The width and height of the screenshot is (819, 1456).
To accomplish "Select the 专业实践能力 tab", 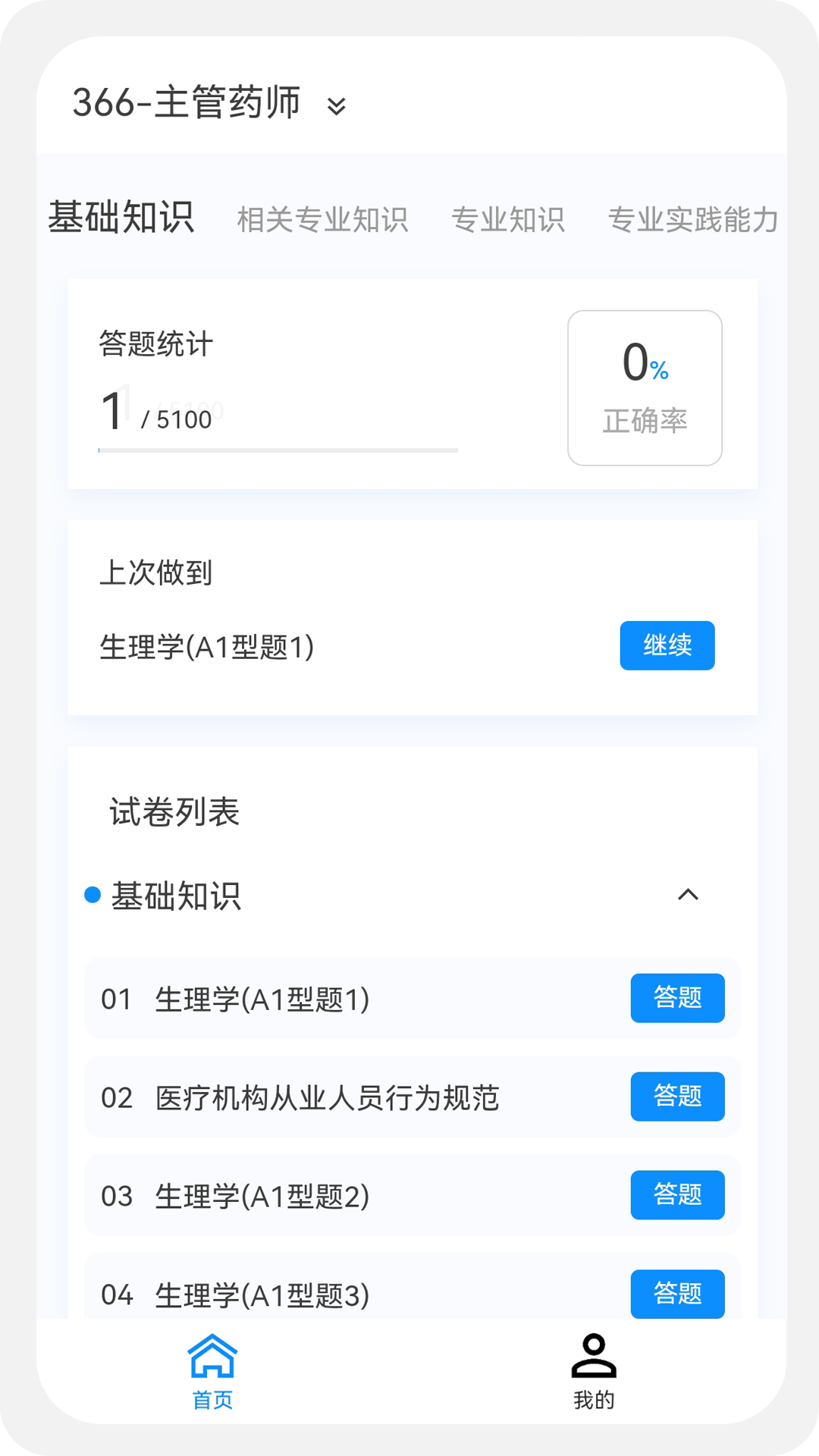I will tap(692, 220).
